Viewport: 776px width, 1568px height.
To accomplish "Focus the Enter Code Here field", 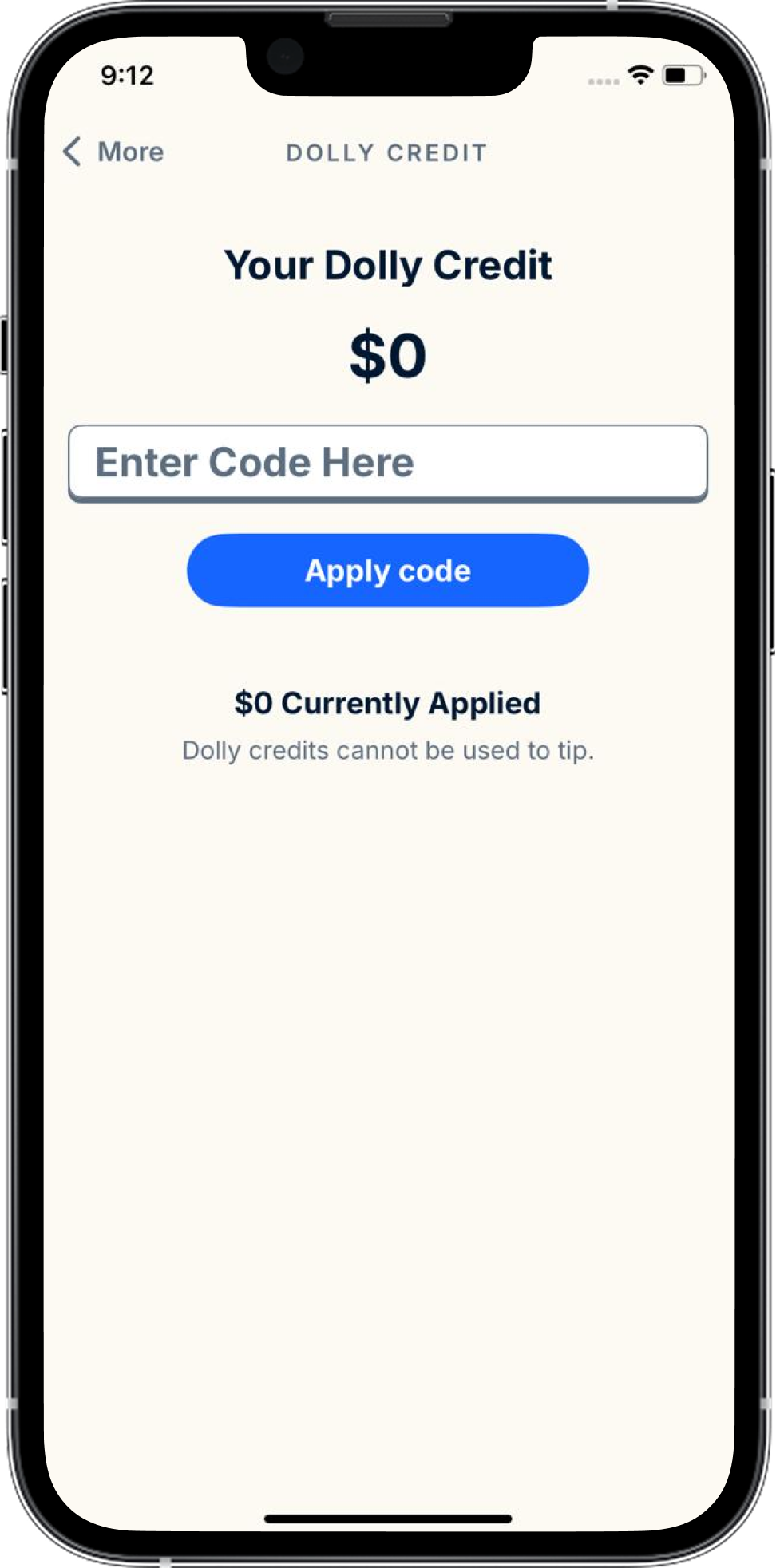I will click(388, 464).
